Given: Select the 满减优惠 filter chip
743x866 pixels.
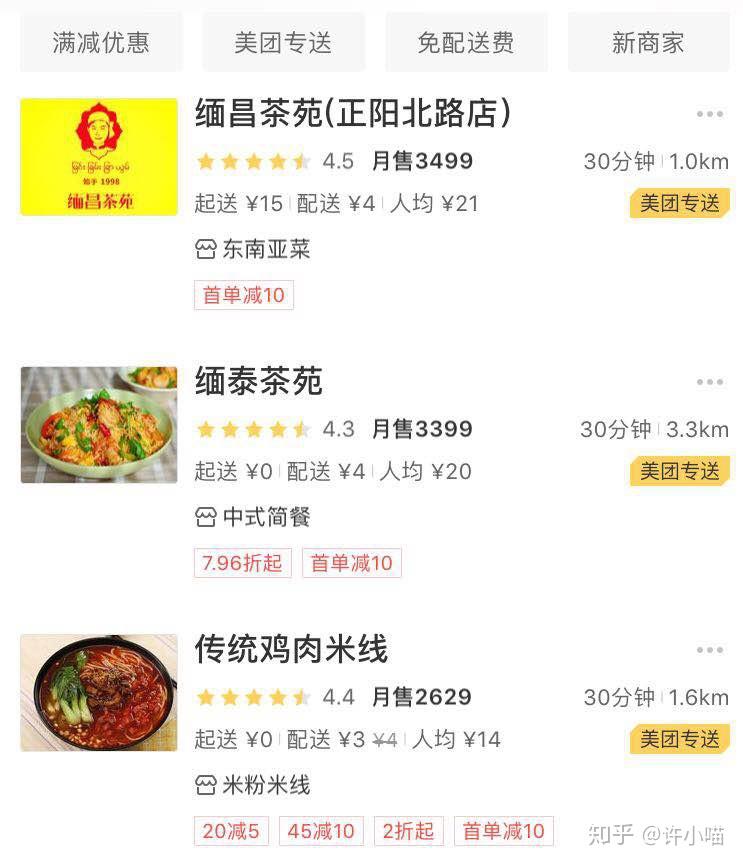Looking at the screenshot, I should [101, 42].
